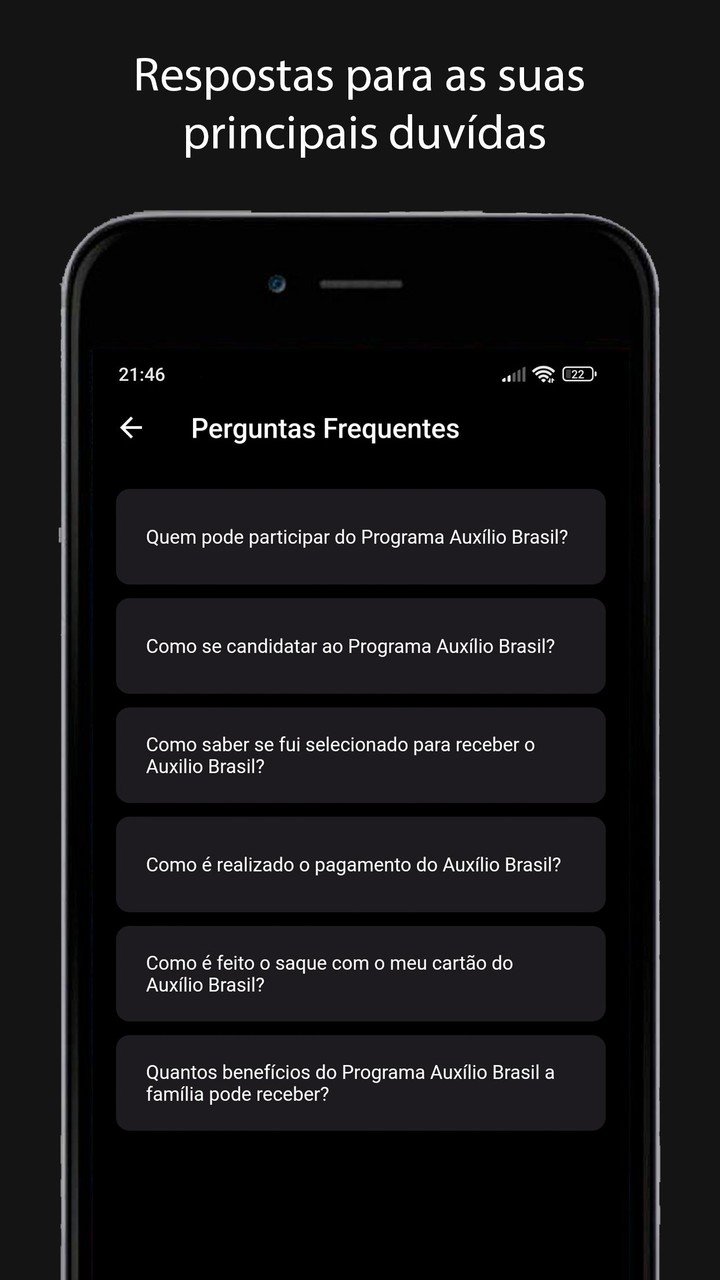Click the cellular signal strength icon
720x1280 pixels.
(512, 374)
